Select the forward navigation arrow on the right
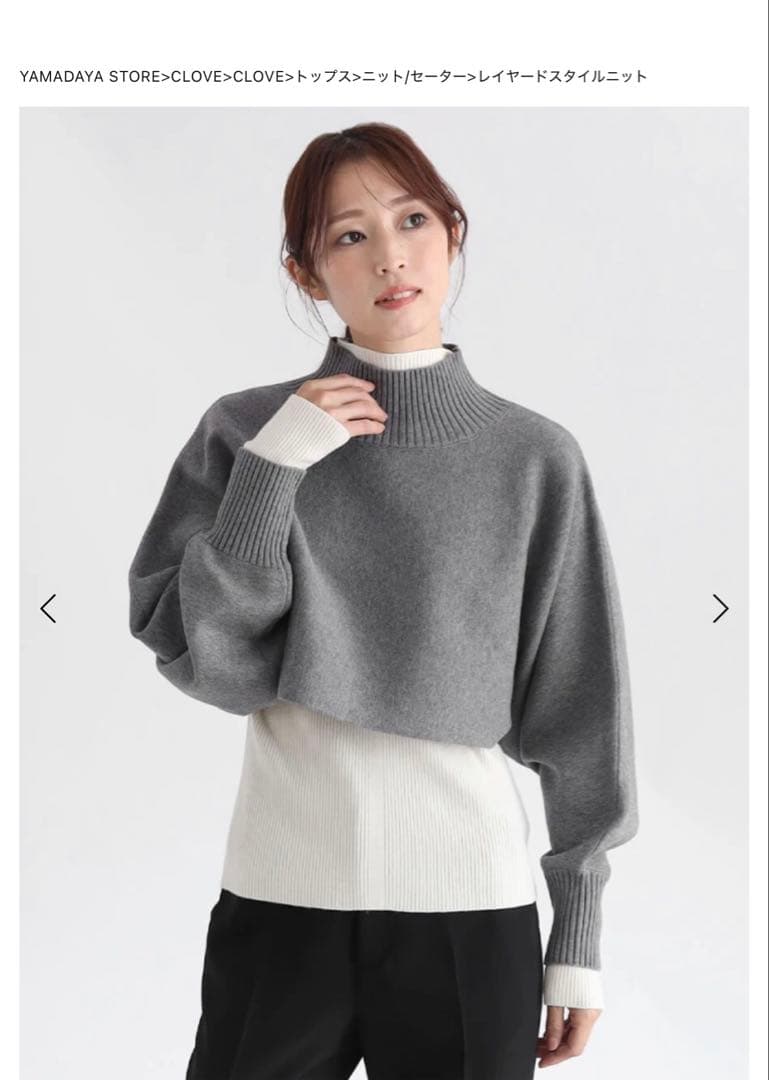The width and height of the screenshot is (769, 1080). [722, 606]
